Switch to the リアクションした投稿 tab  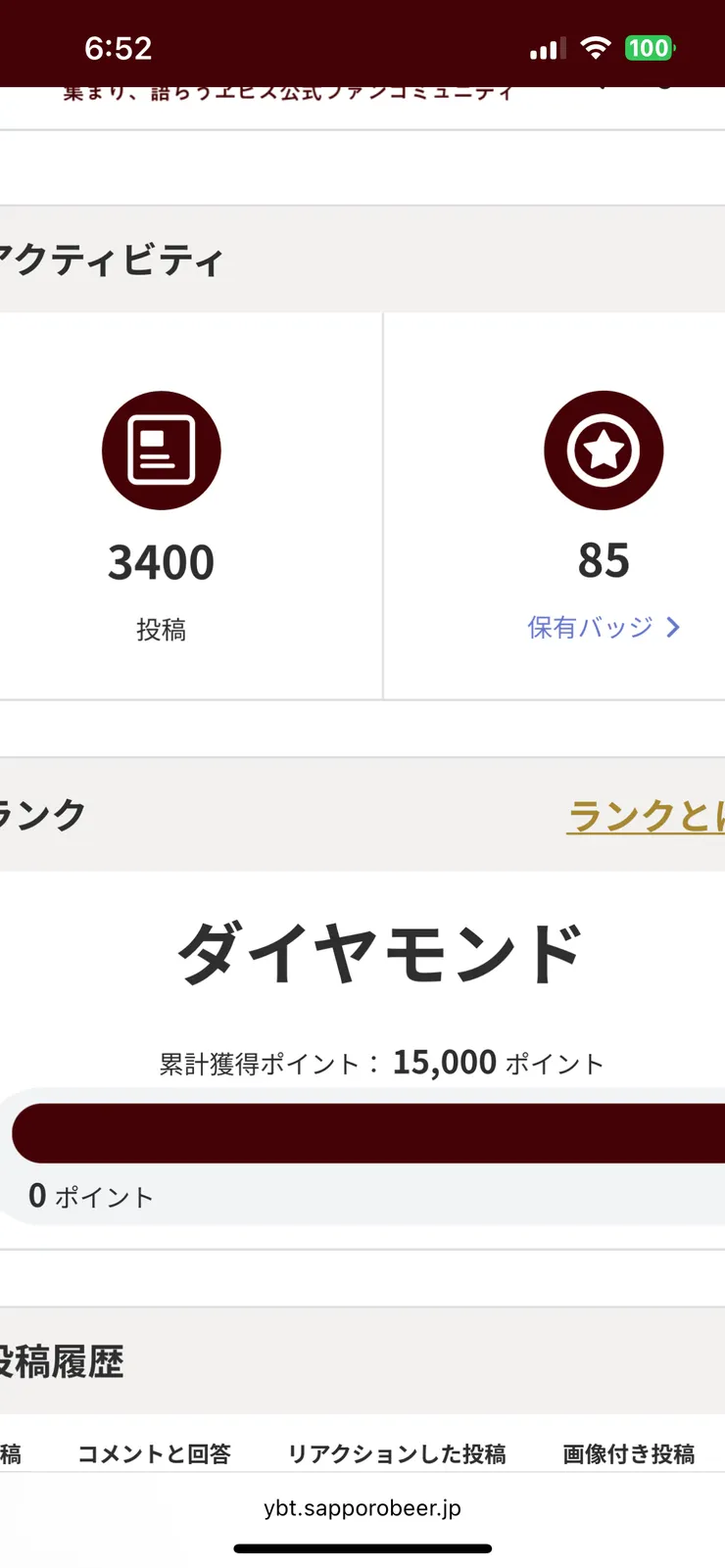click(396, 1453)
